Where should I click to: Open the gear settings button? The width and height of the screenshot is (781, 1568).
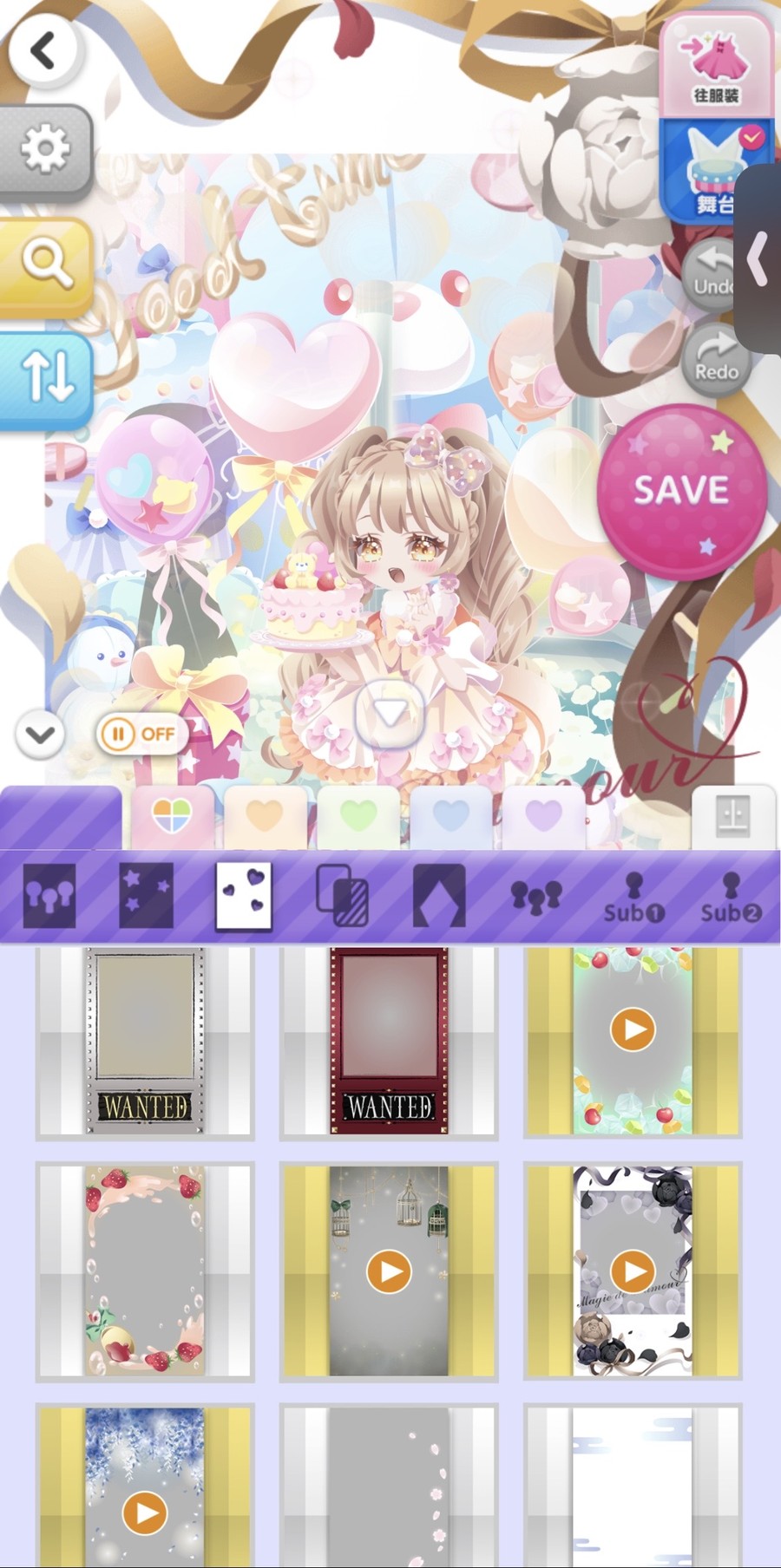(45, 149)
